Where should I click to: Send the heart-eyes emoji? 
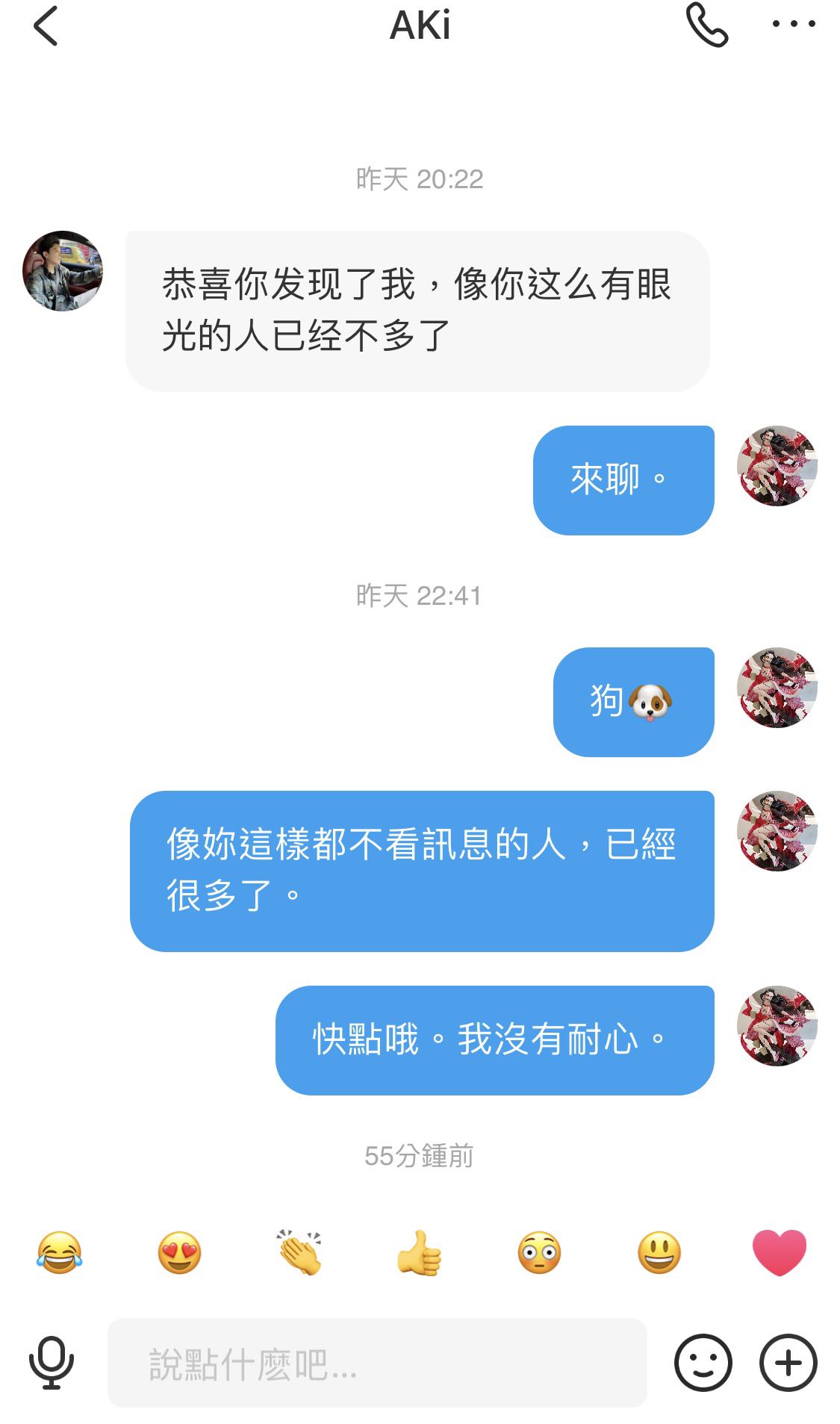coord(179,1252)
